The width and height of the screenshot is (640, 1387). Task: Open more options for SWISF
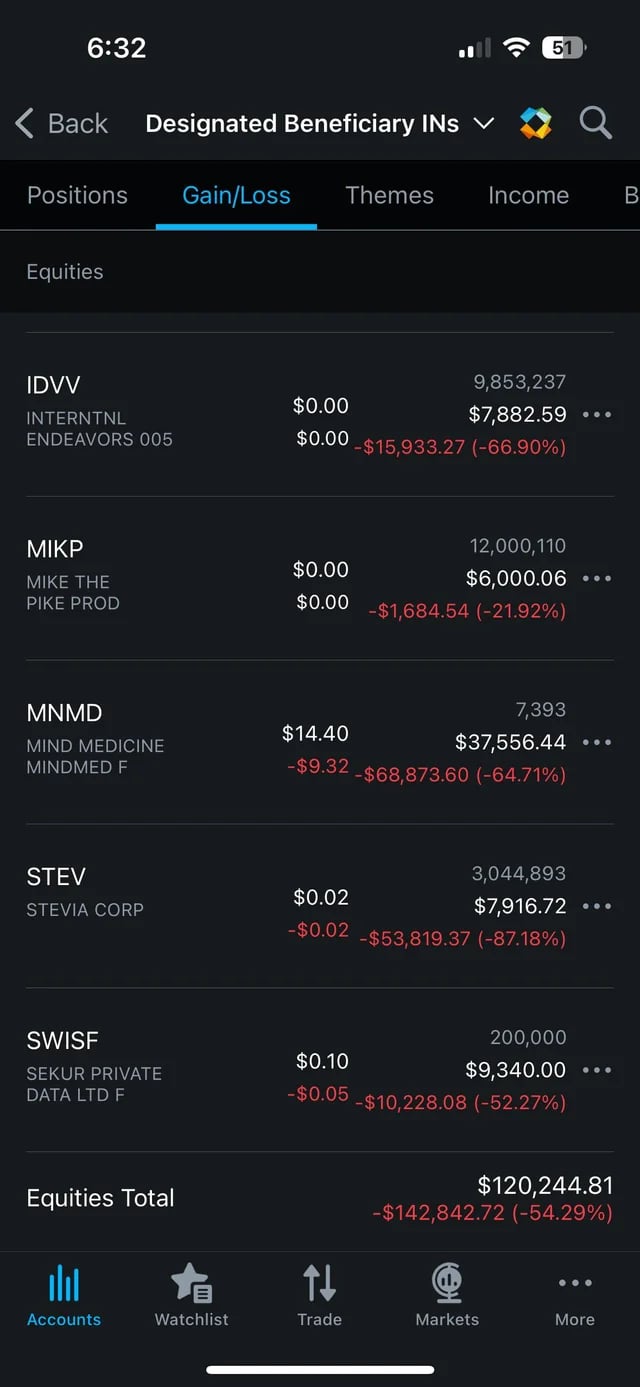[x=597, y=1070]
